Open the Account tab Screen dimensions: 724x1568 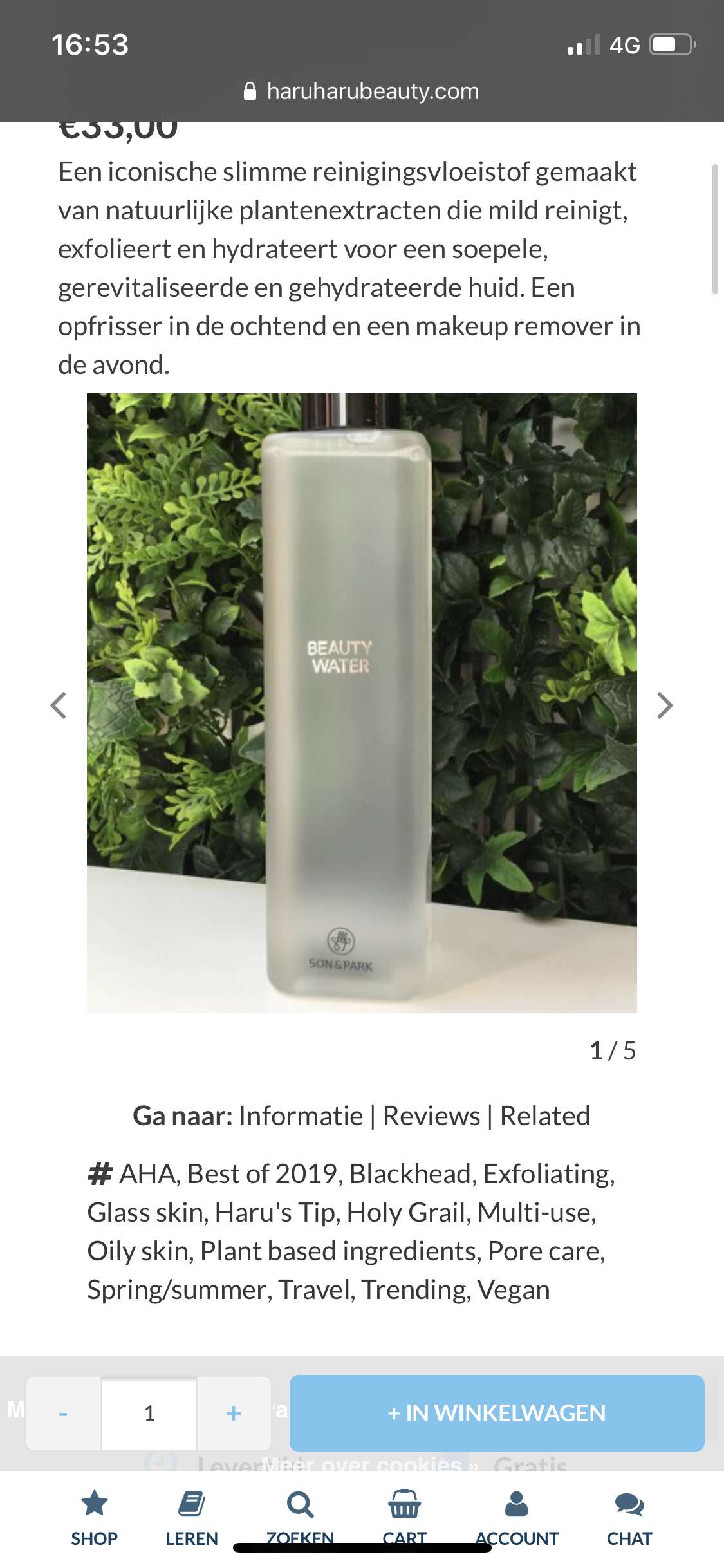pyautogui.click(x=517, y=1518)
